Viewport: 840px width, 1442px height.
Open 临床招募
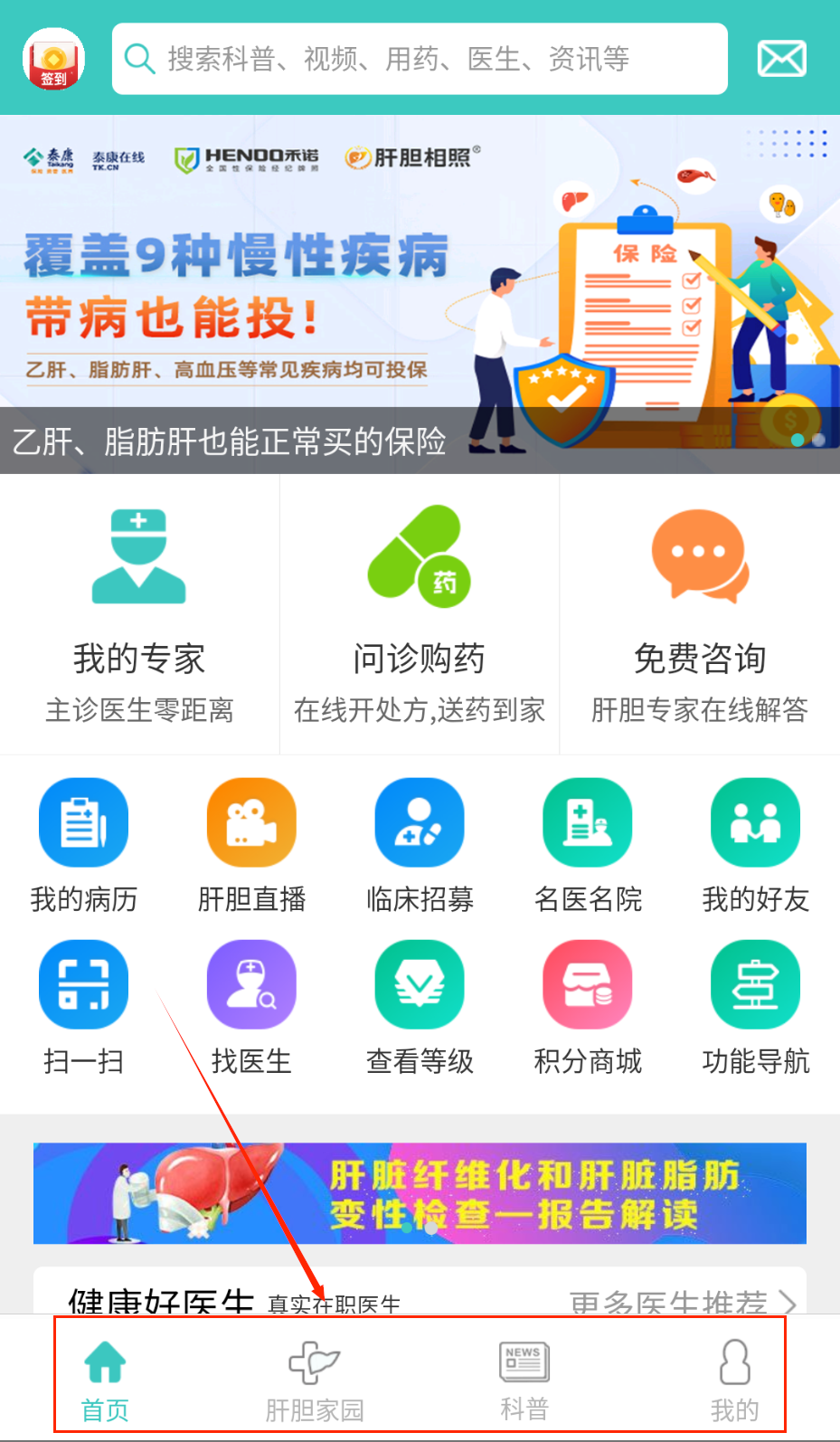tap(420, 845)
